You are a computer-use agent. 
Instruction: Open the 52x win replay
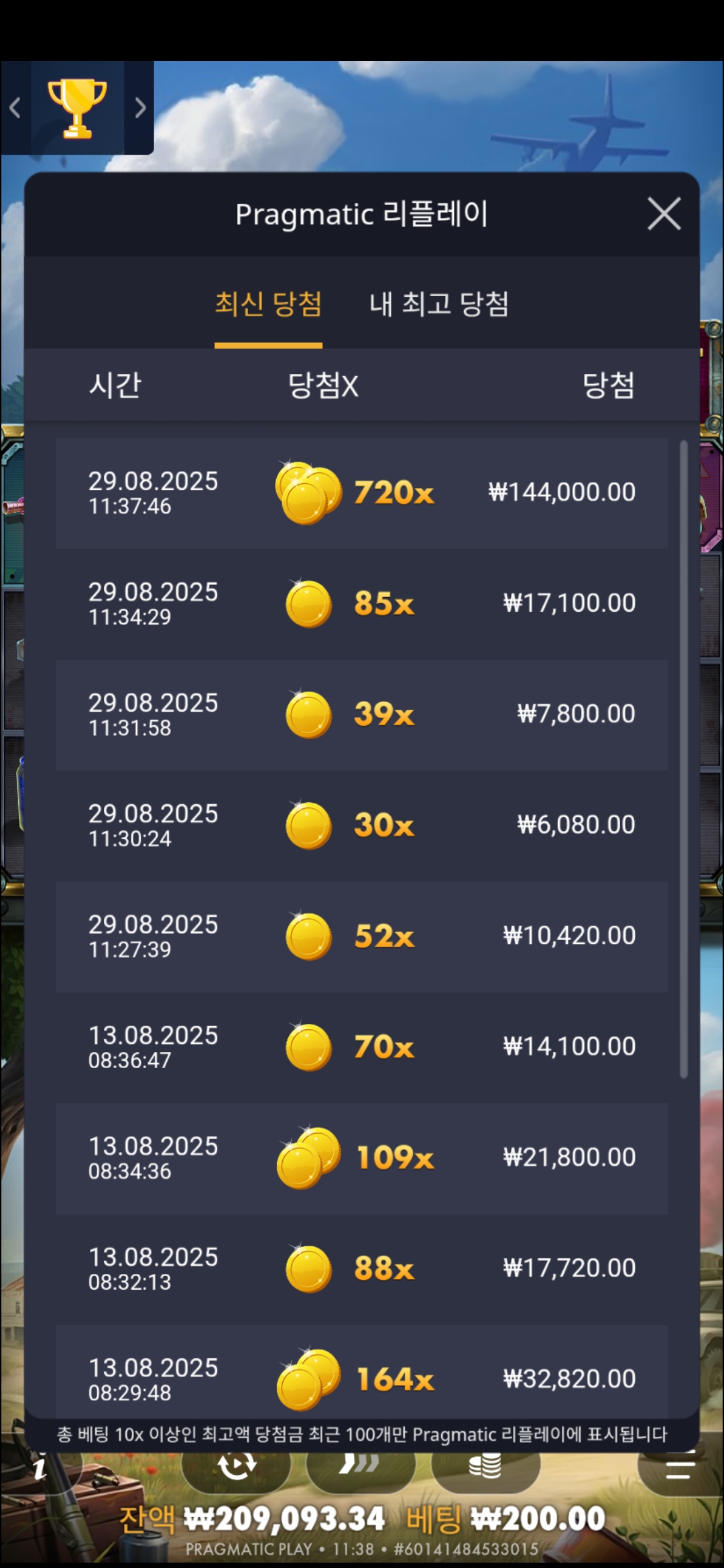[361, 936]
